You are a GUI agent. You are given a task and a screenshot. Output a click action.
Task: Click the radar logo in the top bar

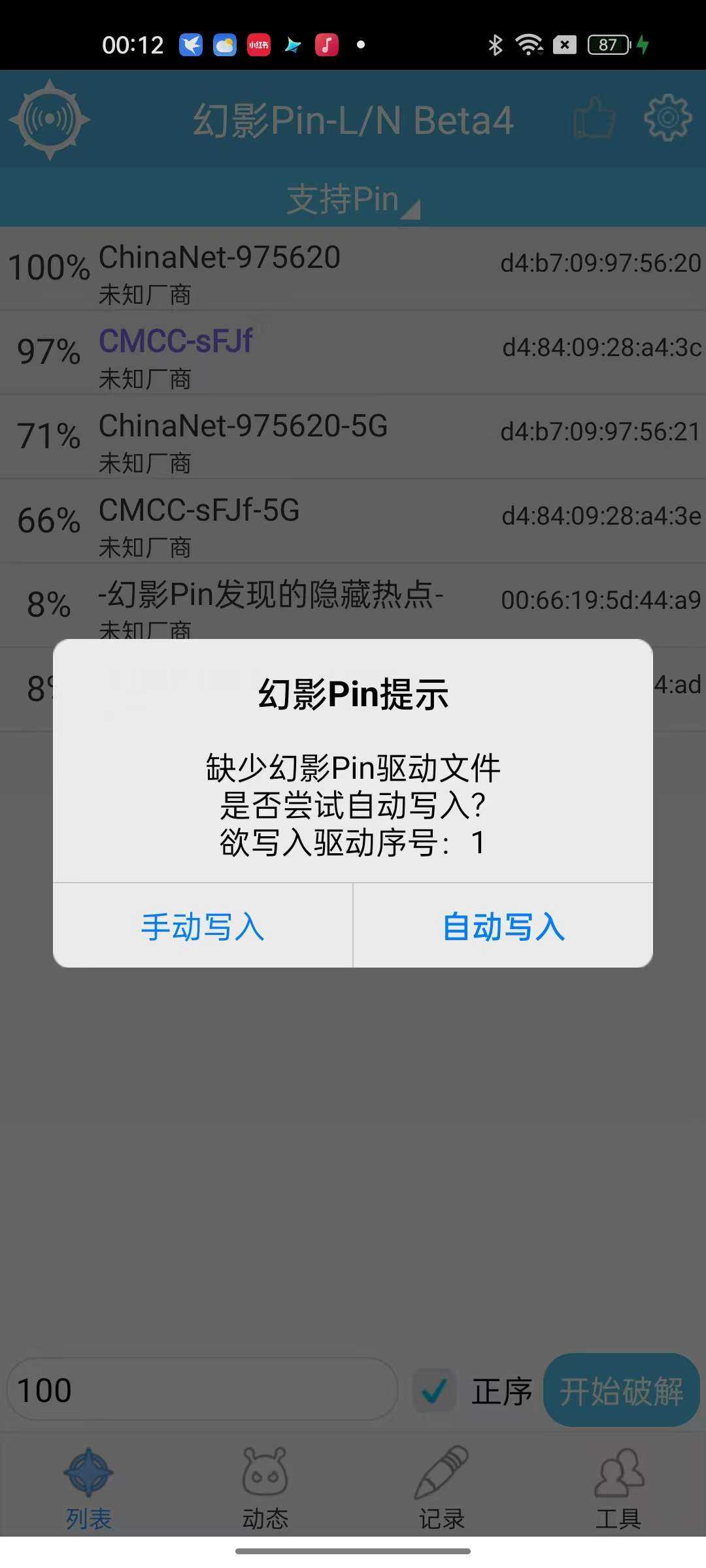tap(49, 120)
